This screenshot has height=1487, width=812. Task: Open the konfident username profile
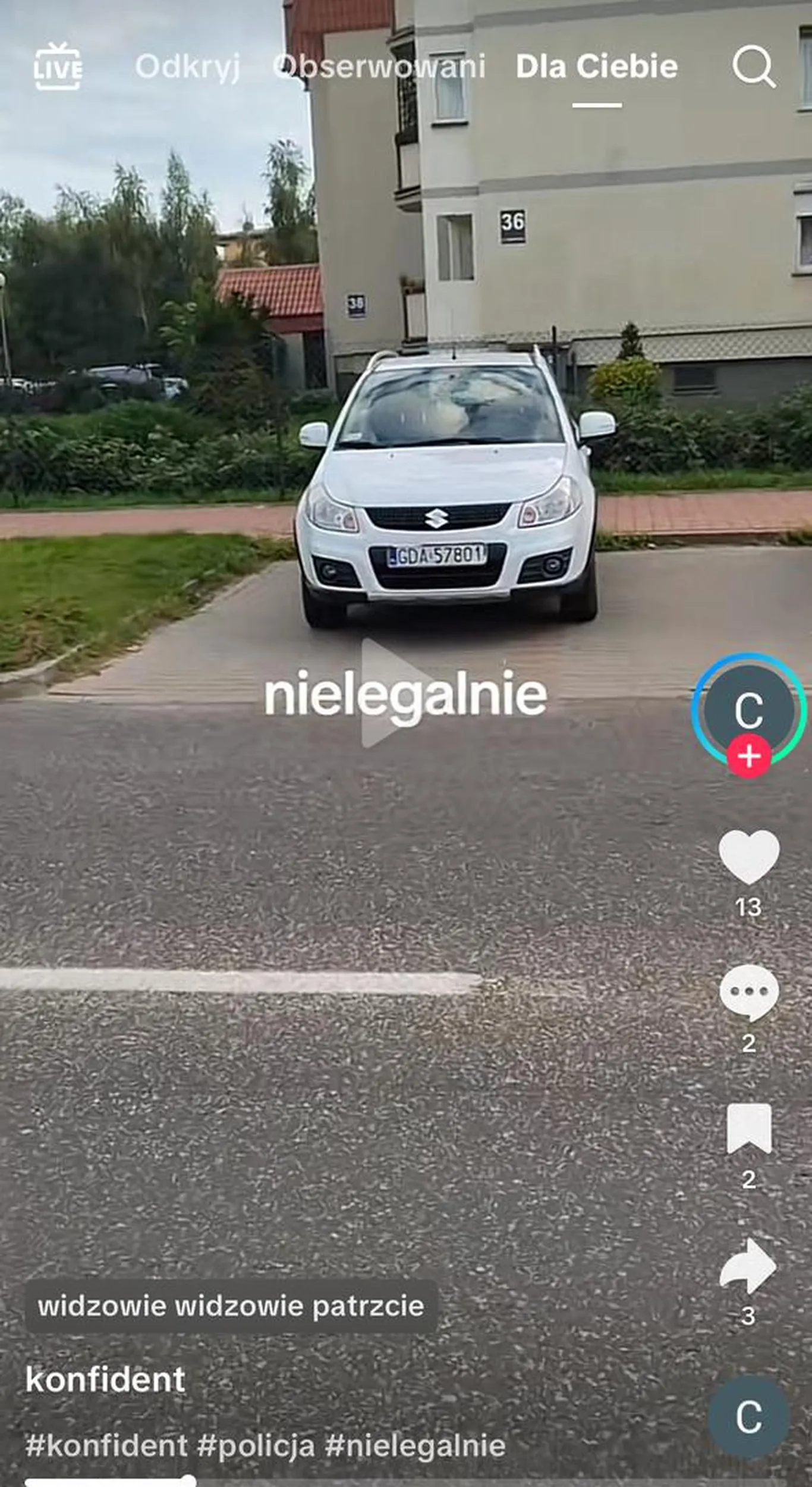105,1380
